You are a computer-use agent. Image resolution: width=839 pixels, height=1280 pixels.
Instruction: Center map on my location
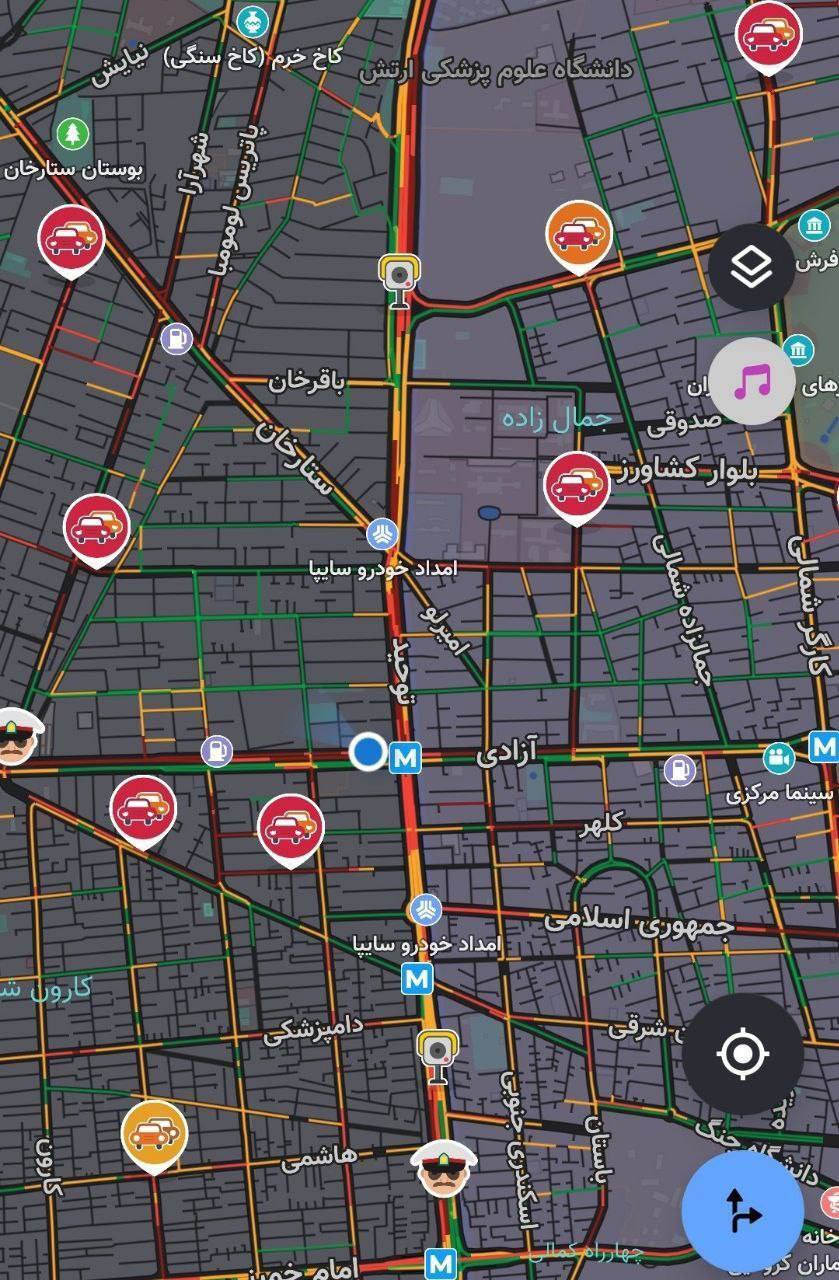(x=742, y=1053)
